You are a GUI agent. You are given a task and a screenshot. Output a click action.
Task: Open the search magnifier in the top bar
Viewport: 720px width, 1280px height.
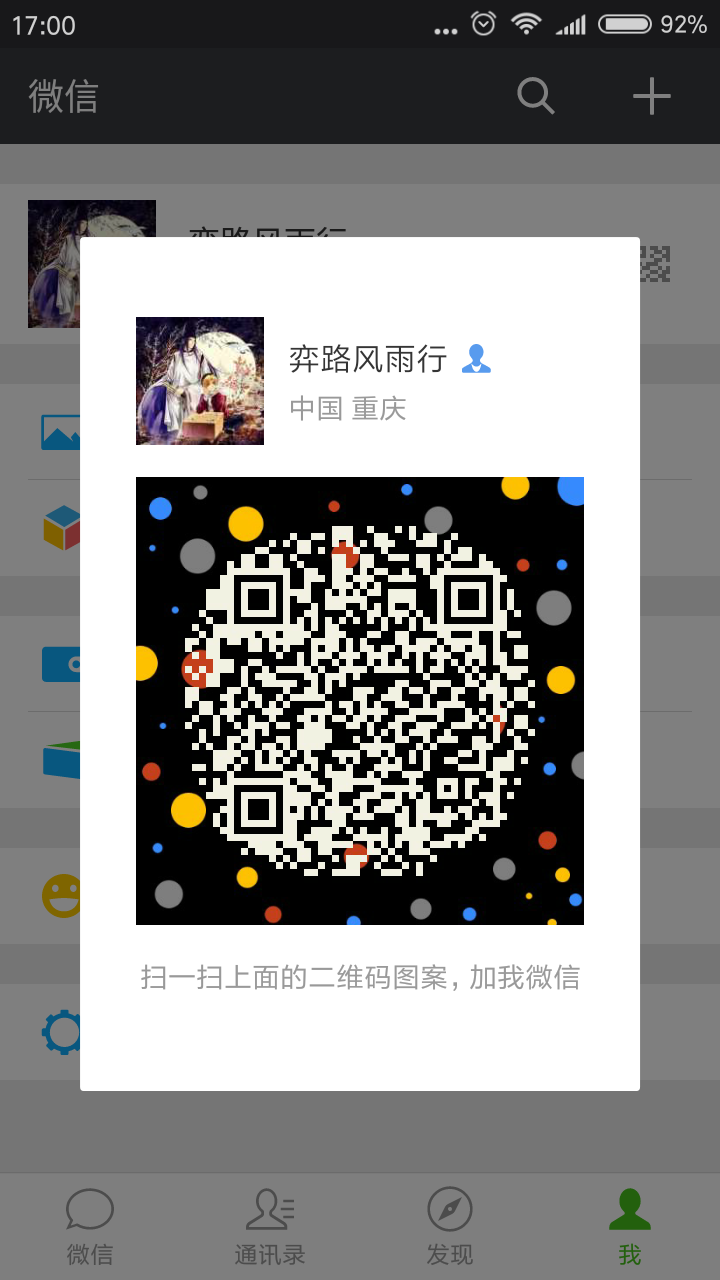[x=535, y=96]
